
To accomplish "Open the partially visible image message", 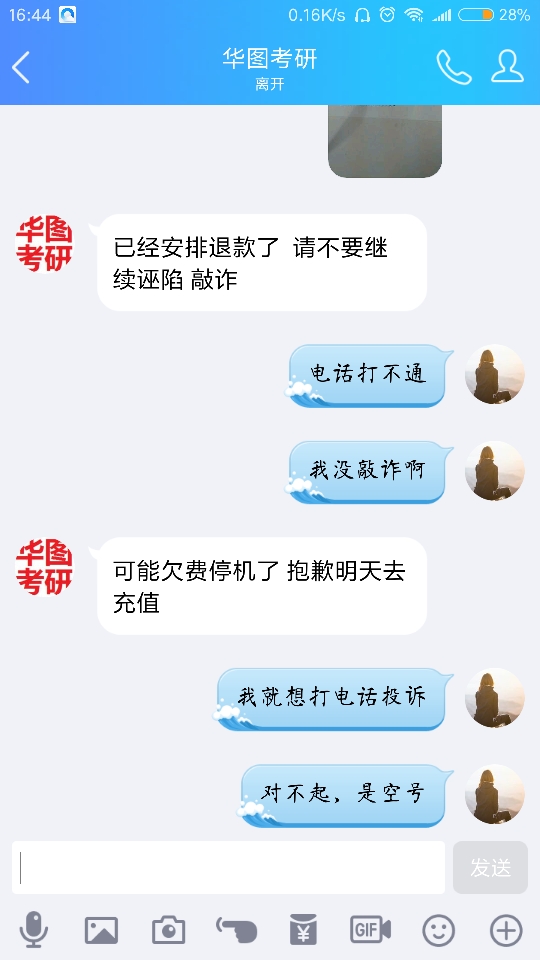I will pyautogui.click(x=385, y=141).
